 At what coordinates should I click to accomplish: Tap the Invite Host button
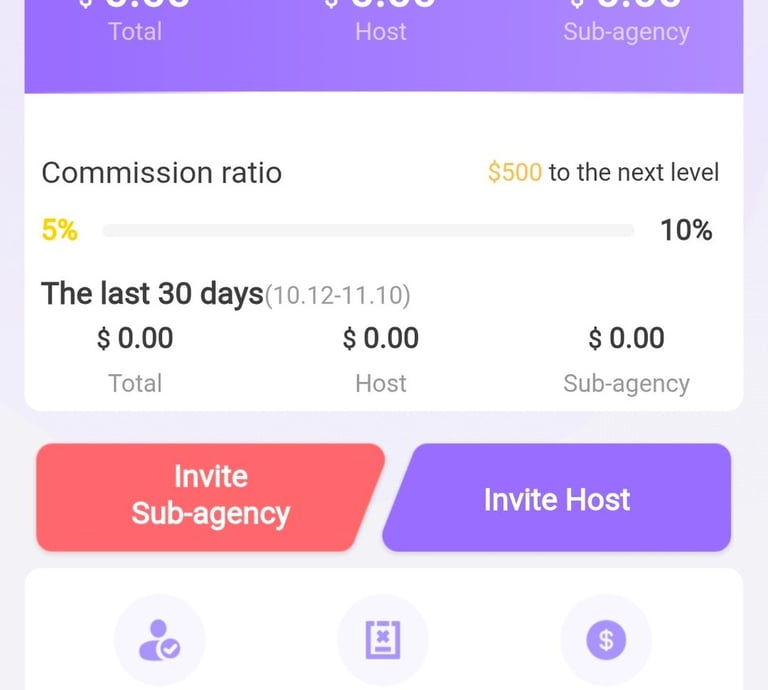pos(557,498)
